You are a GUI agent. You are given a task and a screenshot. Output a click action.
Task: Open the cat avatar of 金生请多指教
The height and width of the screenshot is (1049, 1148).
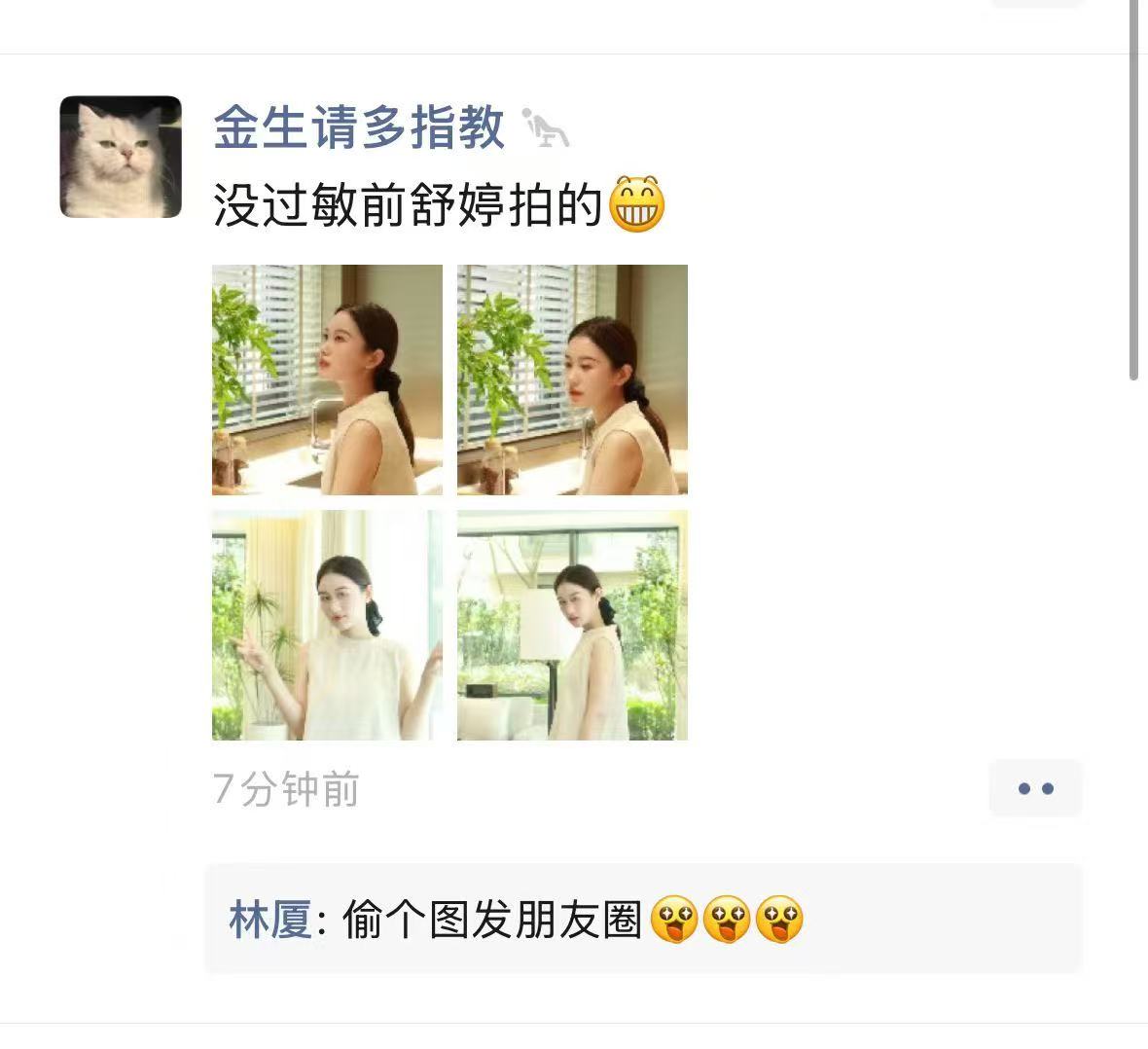pos(121,157)
